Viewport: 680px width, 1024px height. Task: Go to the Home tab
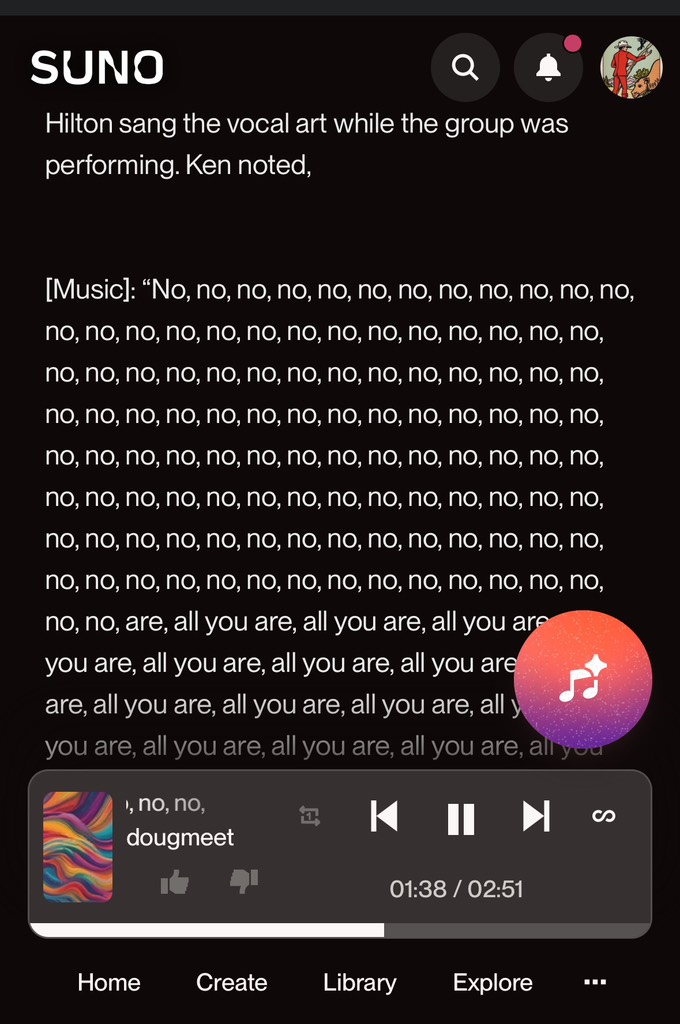click(109, 982)
